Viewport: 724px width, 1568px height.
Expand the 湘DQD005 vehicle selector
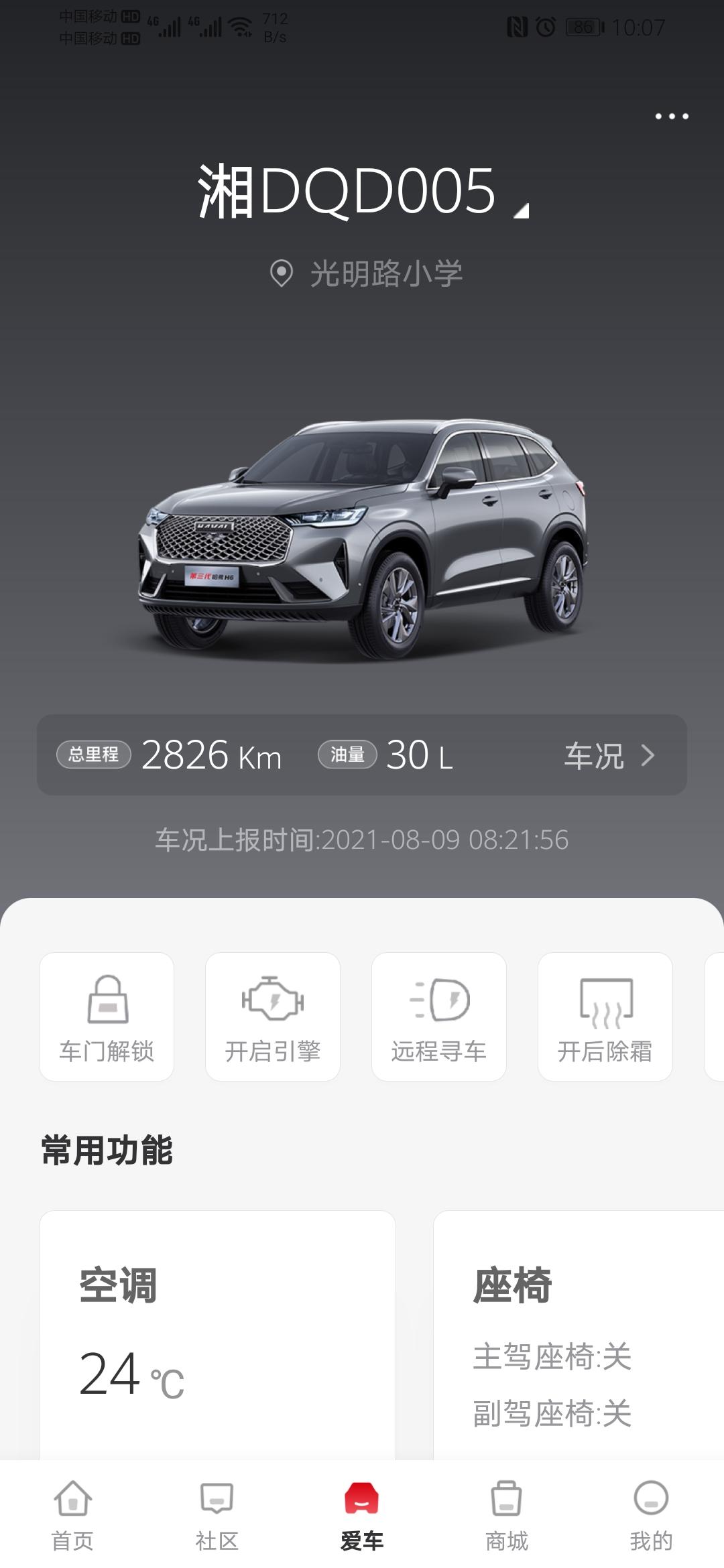pos(363,192)
